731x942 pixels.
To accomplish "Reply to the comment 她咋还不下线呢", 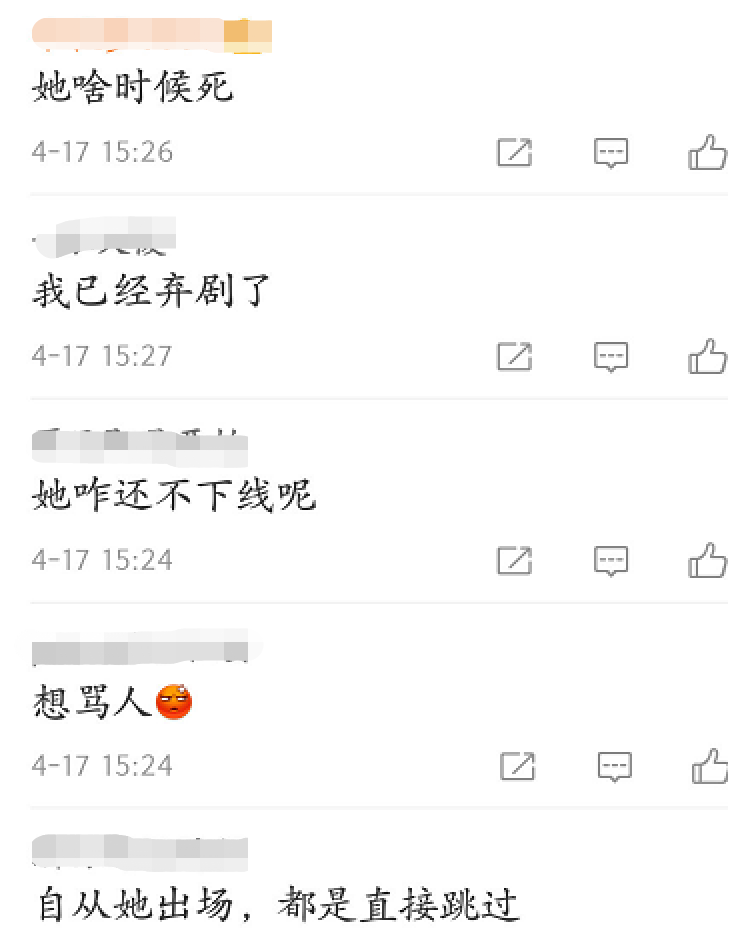I will point(611,560).
